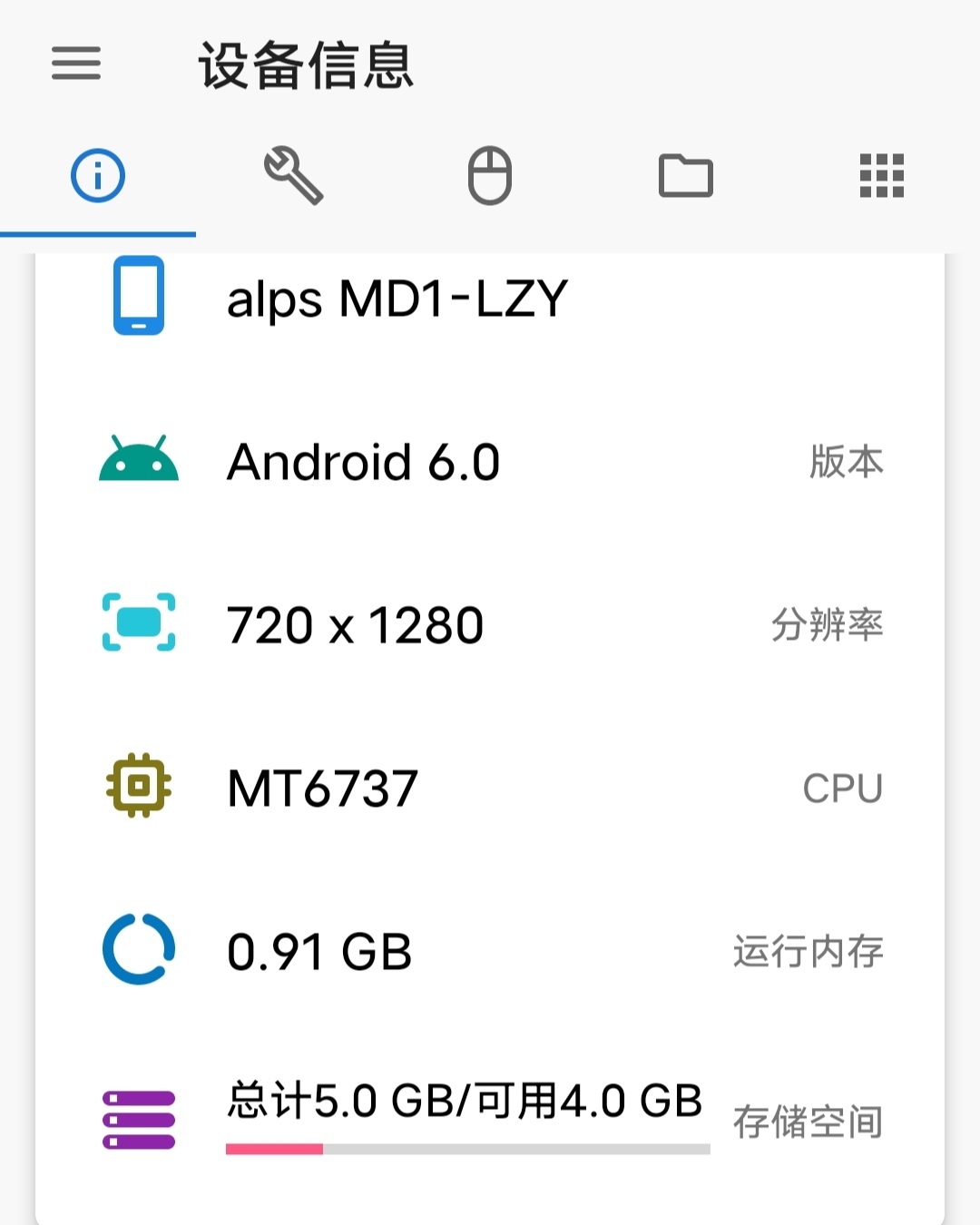980x1225 pixels.
Task: Tap the Android 6.0 version entry
Action: pyautogui.click(x=363, y=461)
